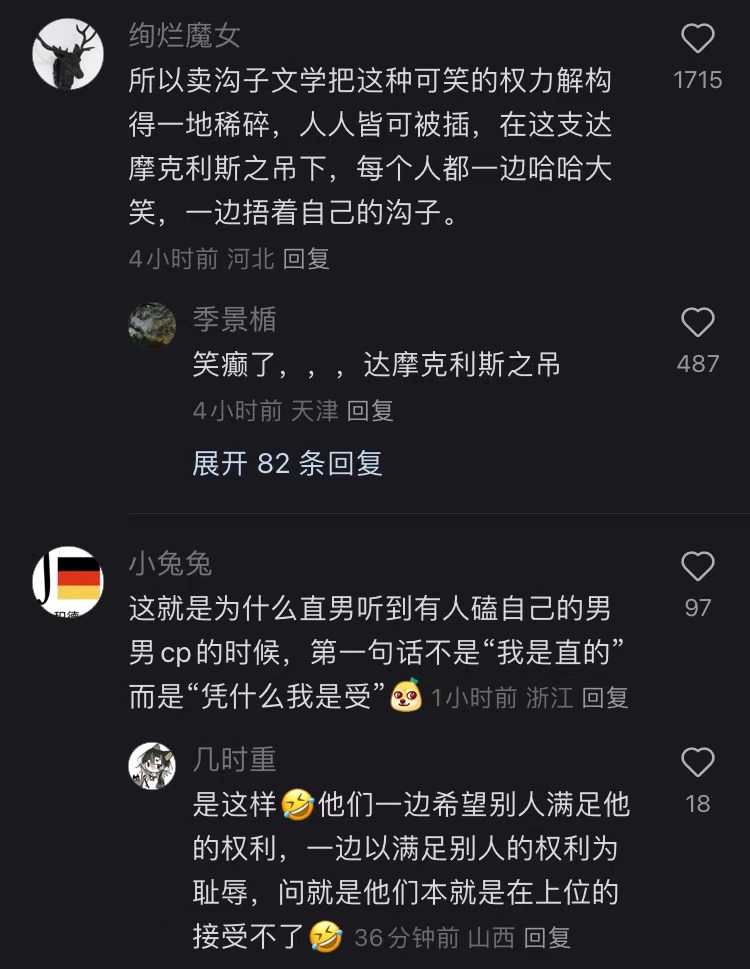Reply to 几时重's comment
Image resolution: width=750 pixels, height=969 pixels.
click(547, 937)
